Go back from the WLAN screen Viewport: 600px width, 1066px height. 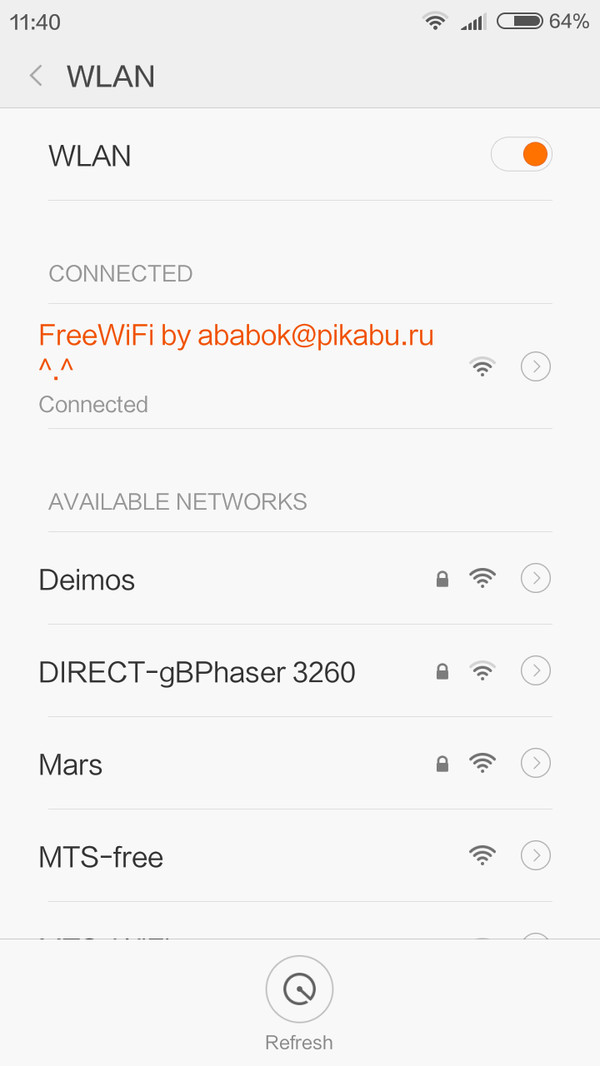point(36,76)
